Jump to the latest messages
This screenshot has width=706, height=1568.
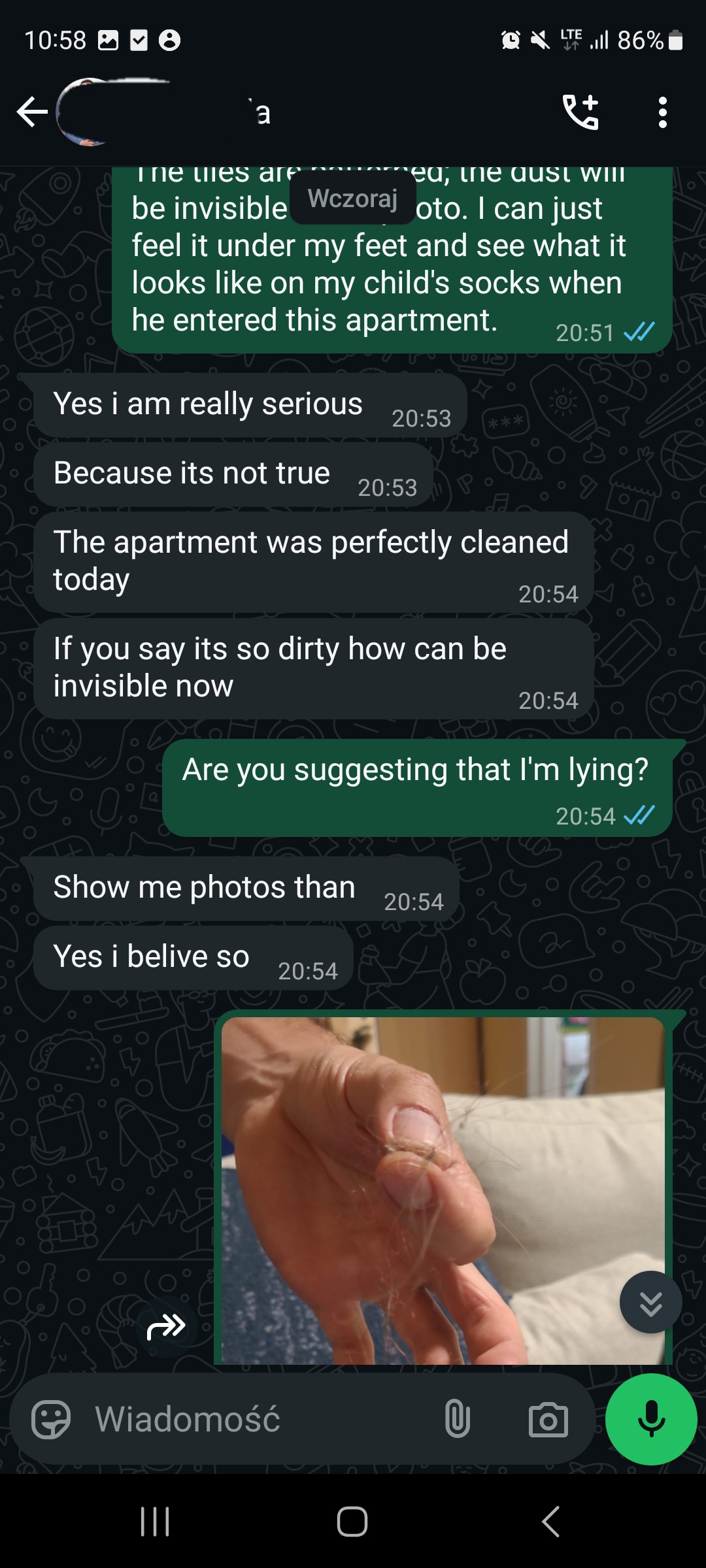[650, 1303]
